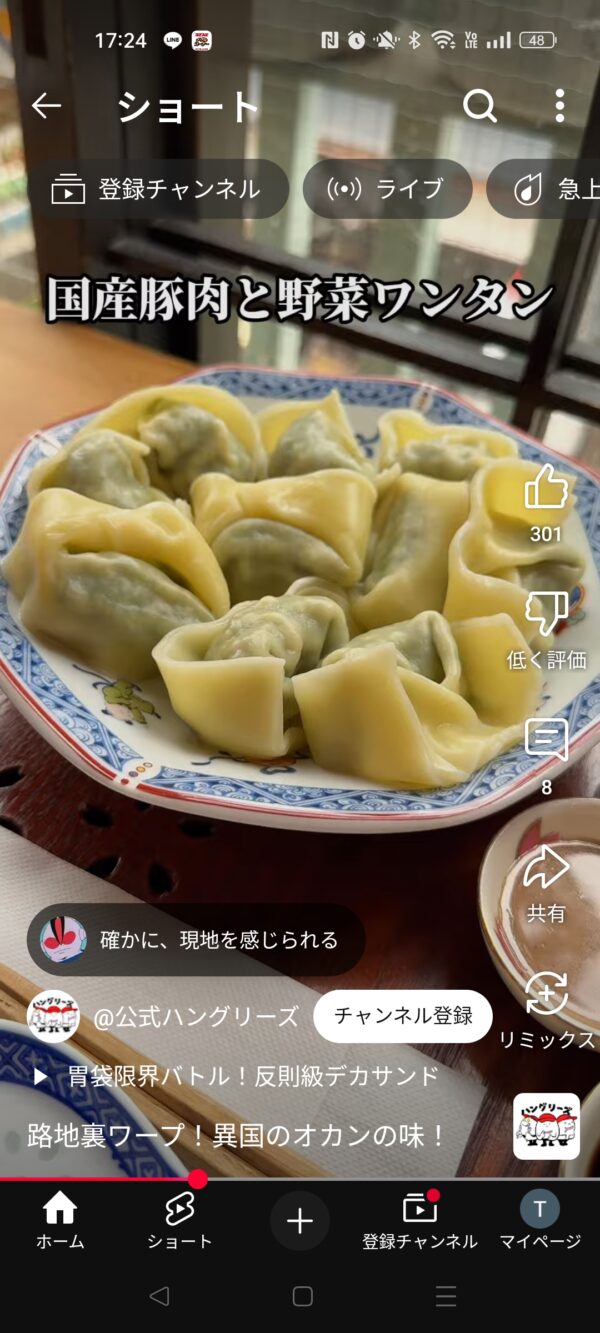
Task: Open the sound thumbnail for this Short
Action: pyautogui.click(x=546, y=1126)
